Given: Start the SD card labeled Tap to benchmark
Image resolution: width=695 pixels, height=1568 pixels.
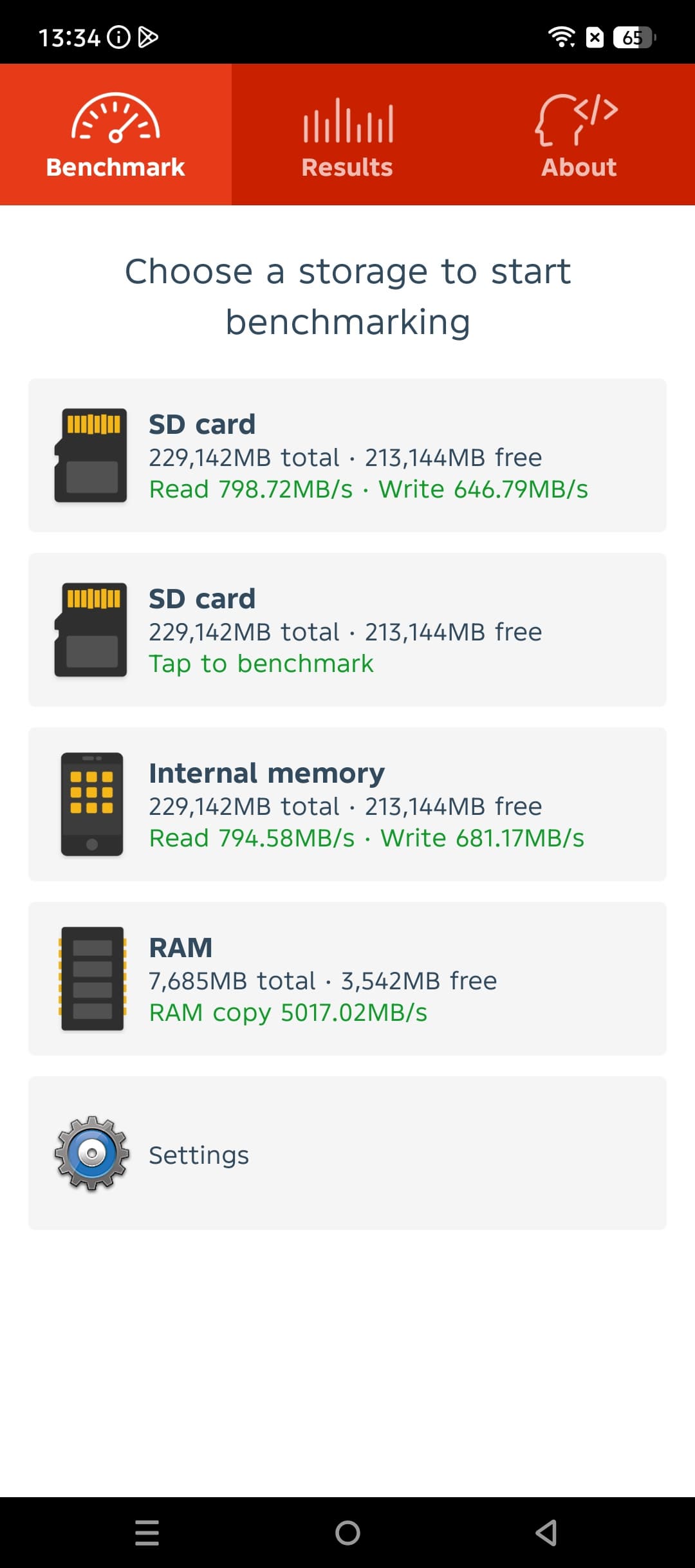Looking at the screenshot, I should (347, 630).
